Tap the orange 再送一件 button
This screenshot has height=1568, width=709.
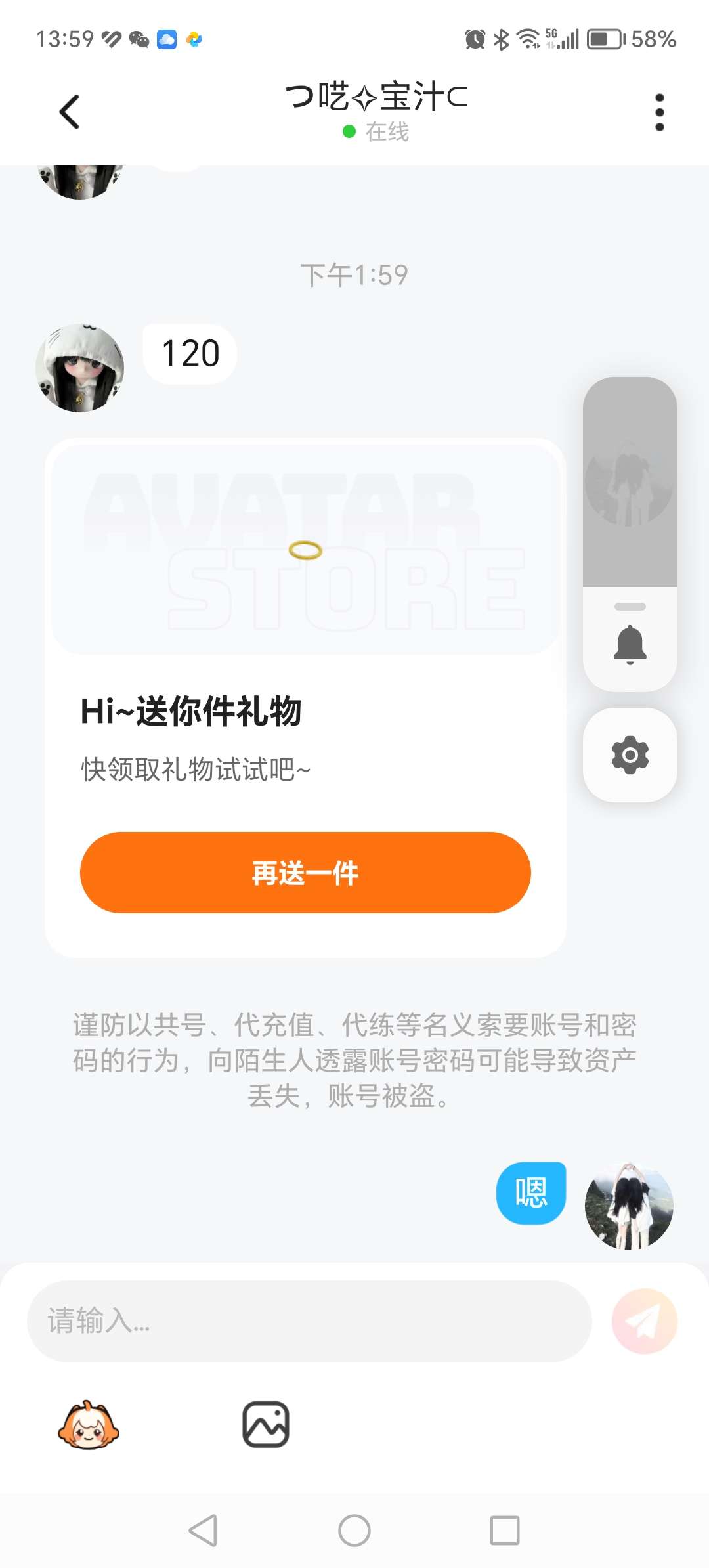pyautogui.click(x=305, y=873)
